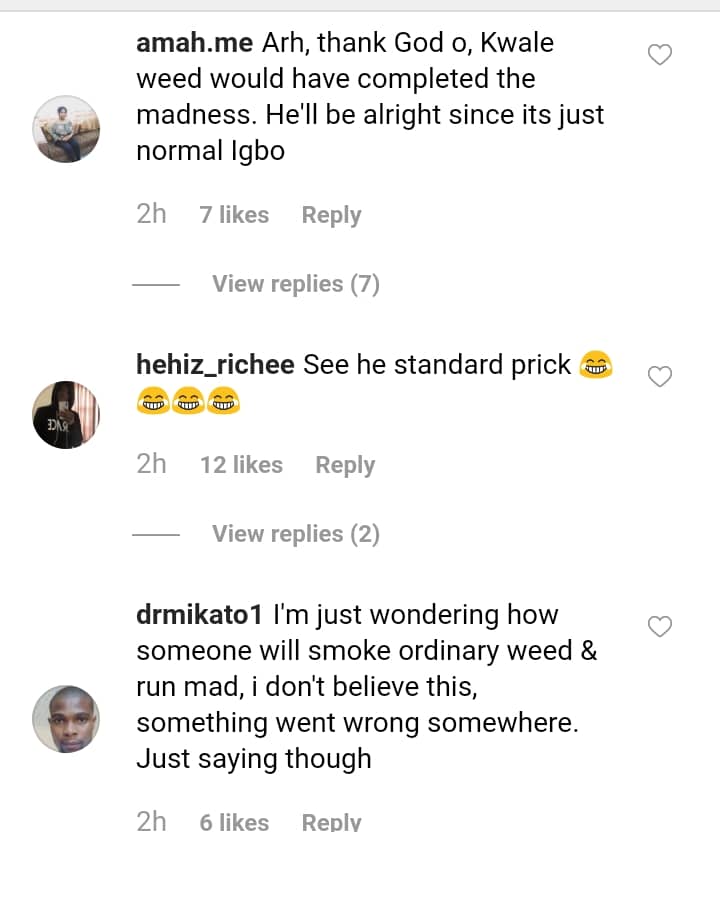Image resolution: width=720 pixels, height=902 pixels.
Task: Like drmikato1's comment
Action: (x=660, y=627)
